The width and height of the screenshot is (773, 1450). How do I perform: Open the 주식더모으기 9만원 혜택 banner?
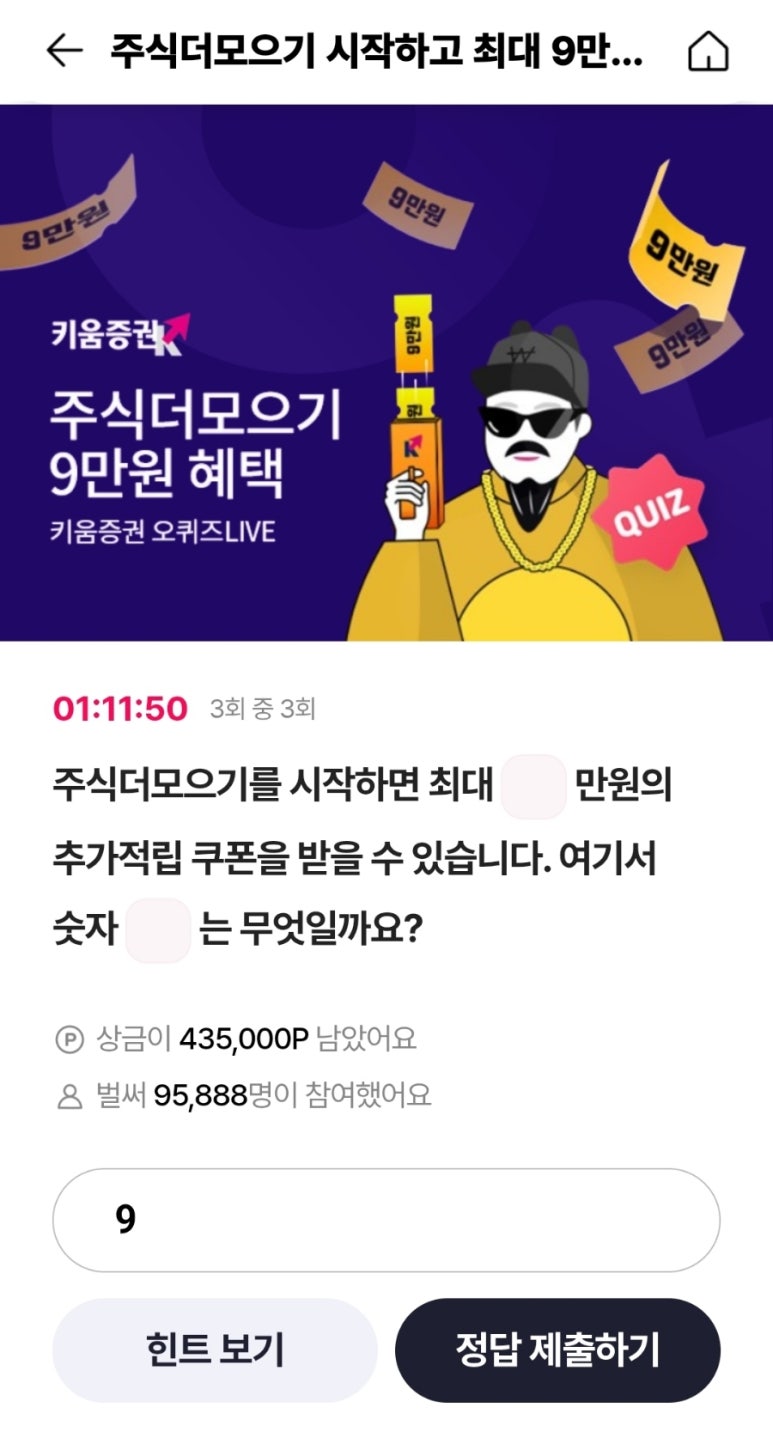pyautogui.click(x=386, y=372)
